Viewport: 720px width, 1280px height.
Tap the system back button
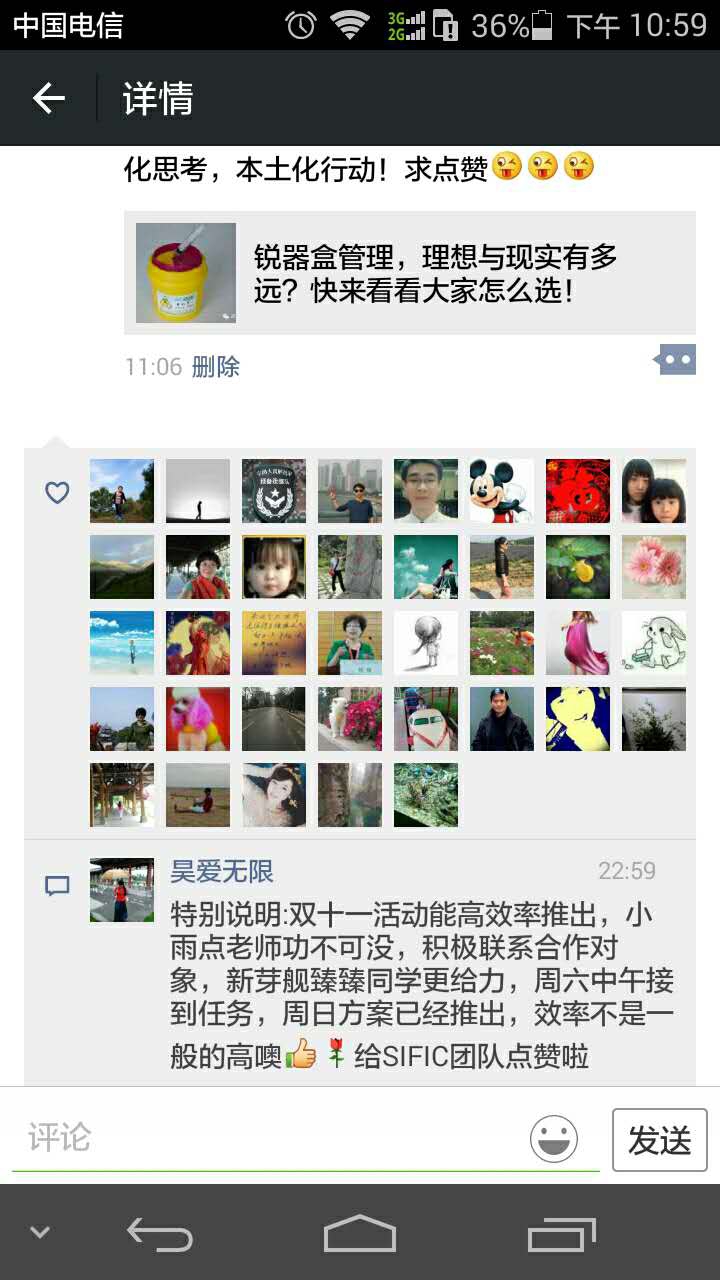click(x=160, y=1234)
